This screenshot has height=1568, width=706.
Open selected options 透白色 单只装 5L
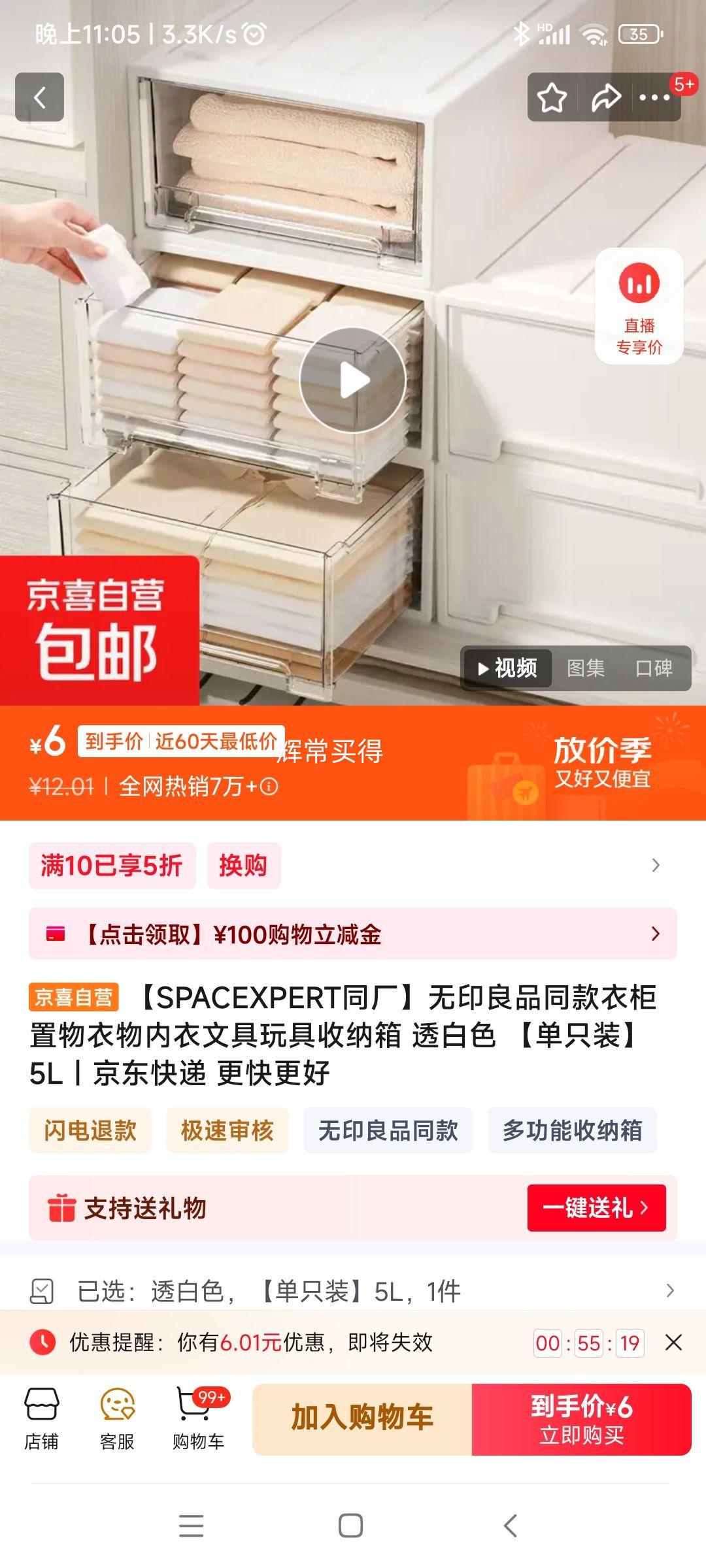tap(353, 1292)
